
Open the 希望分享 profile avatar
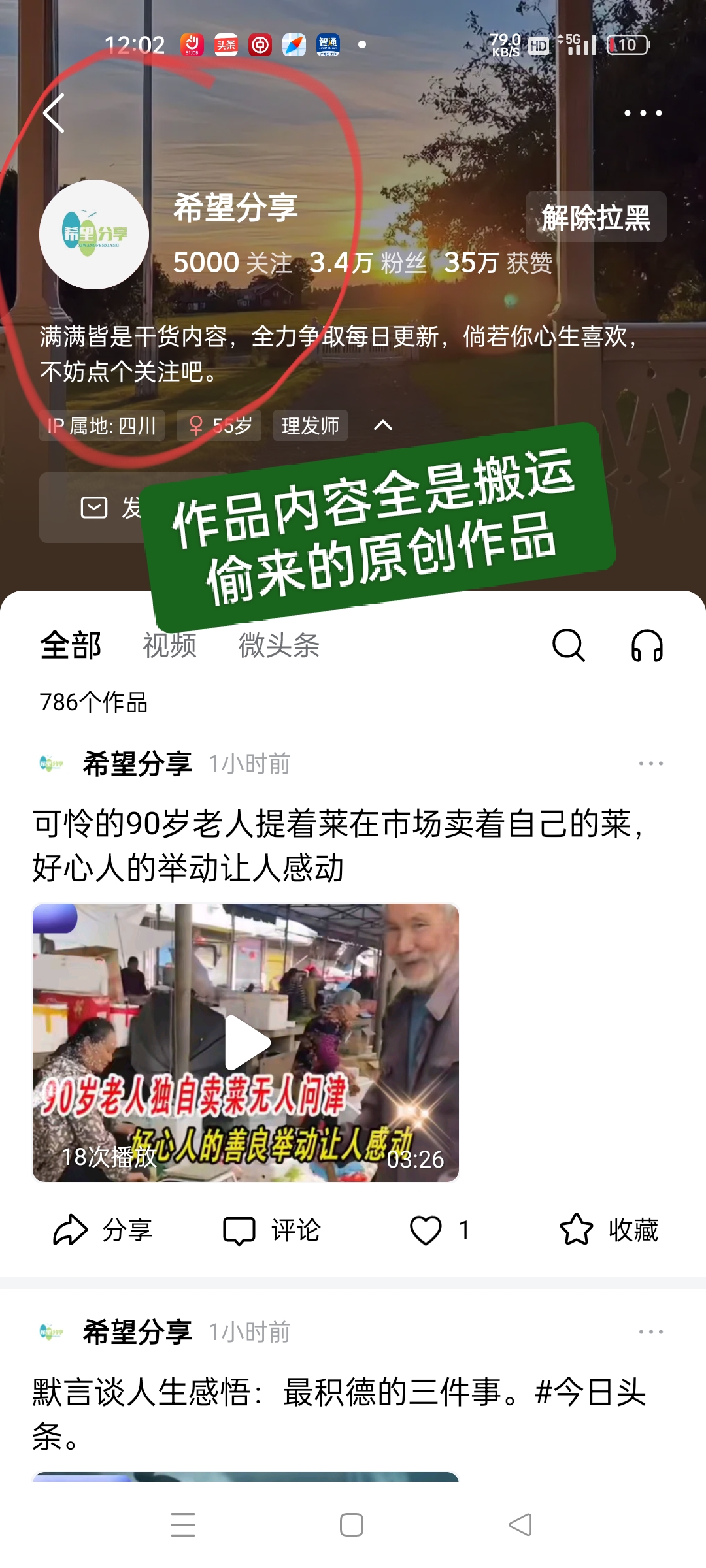94,235
